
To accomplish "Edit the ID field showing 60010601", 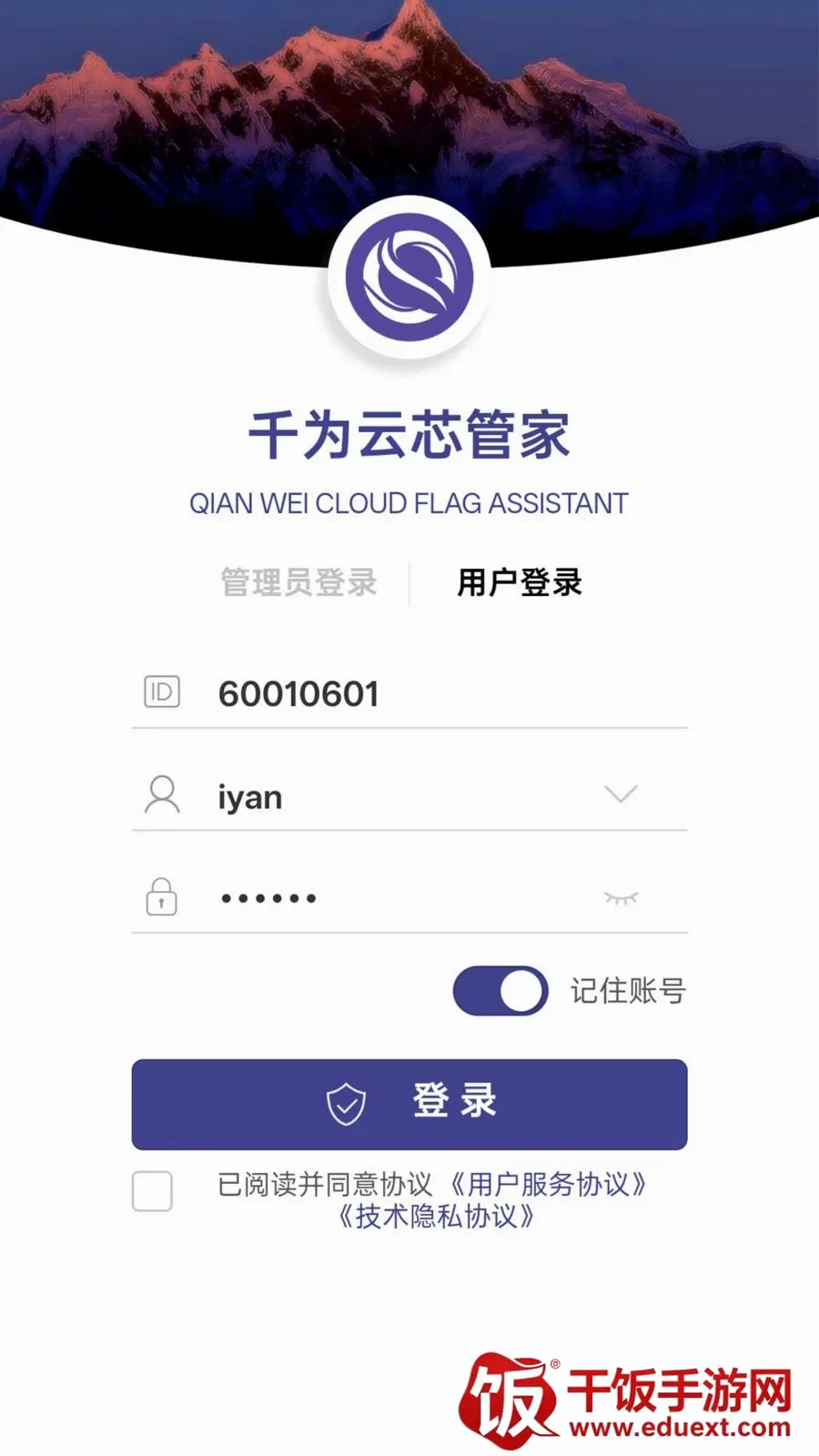I will (x=409, y=693).
